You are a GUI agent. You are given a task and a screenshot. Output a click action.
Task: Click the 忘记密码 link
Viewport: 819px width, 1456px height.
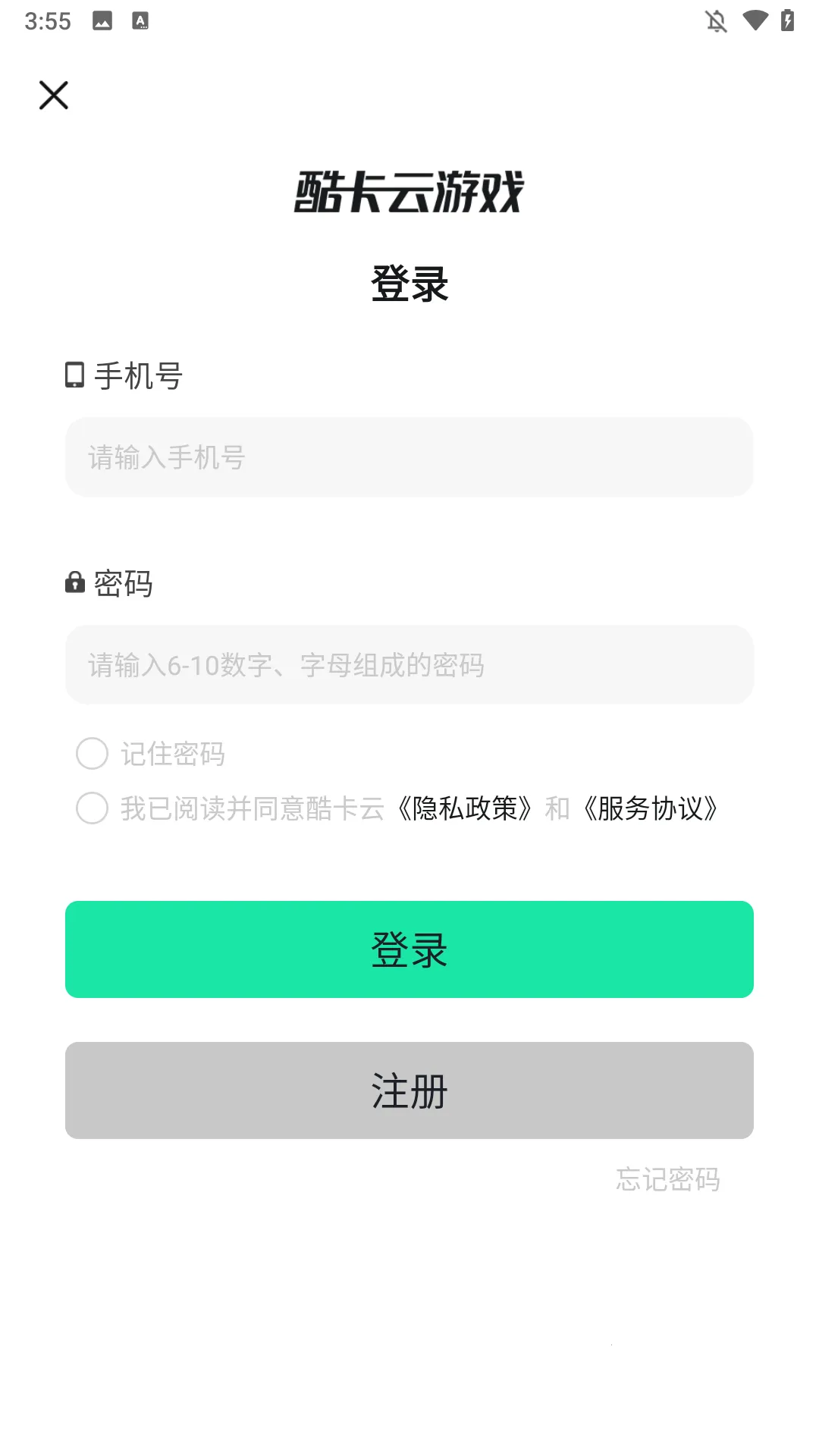pyautogui.click(x=667, y=1179)
